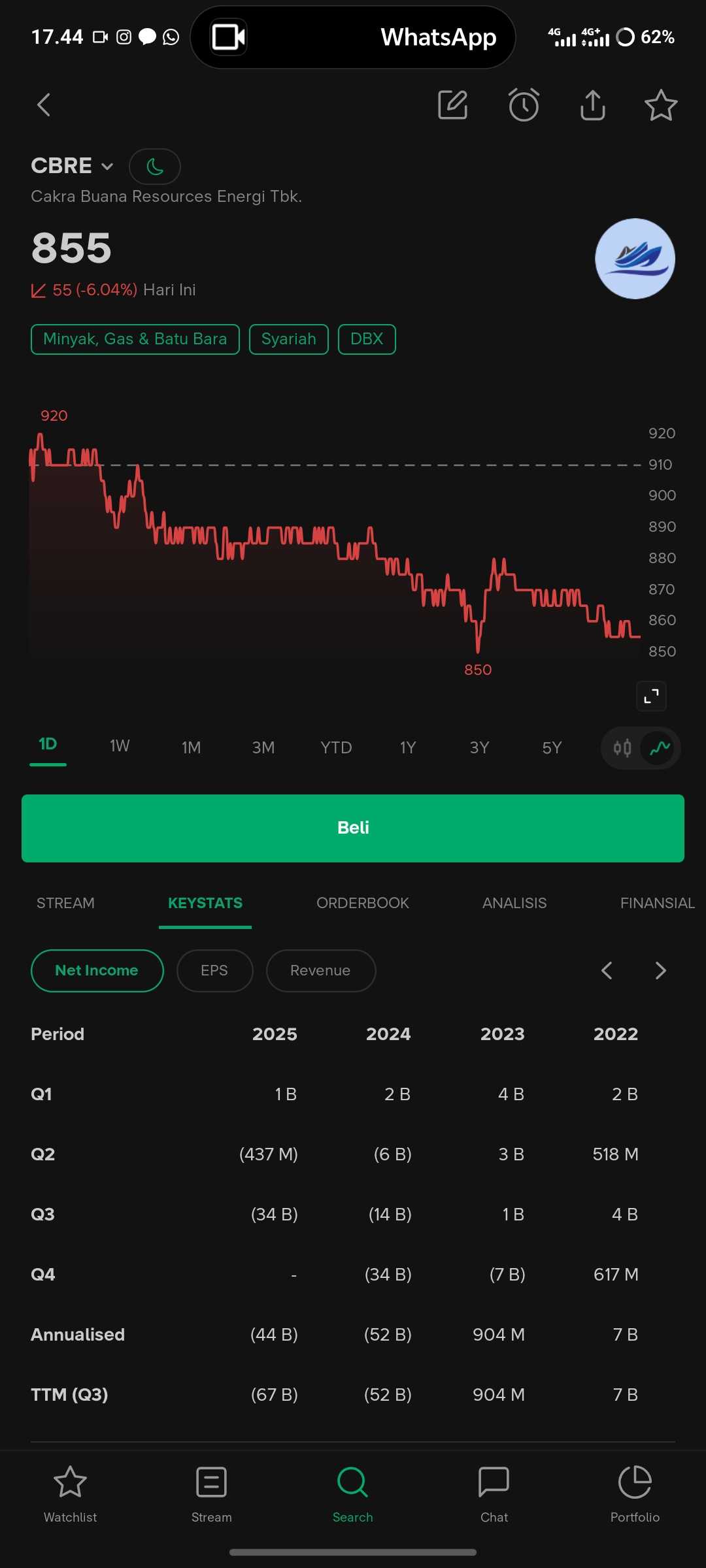Share the CBRE stock page
This screenshot has width=706, height=1568.
[x=592, y=105]
